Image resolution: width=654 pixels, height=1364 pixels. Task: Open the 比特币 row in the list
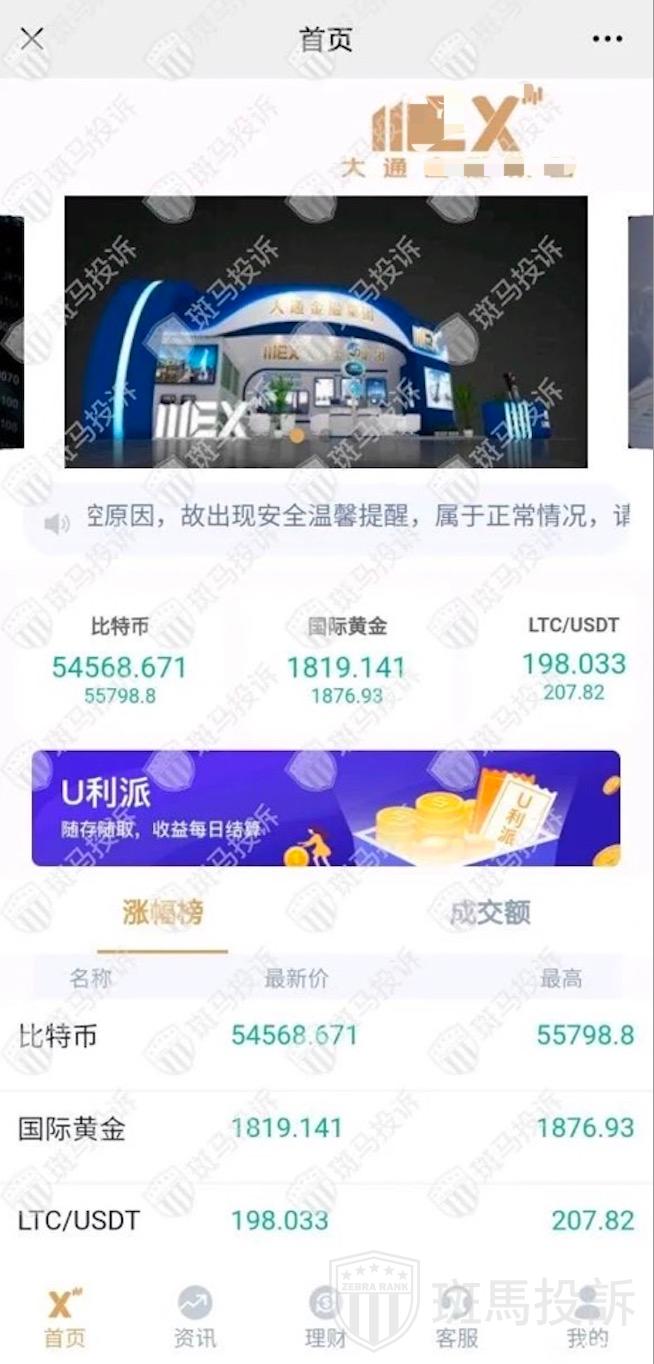(x=326, y=1035)
